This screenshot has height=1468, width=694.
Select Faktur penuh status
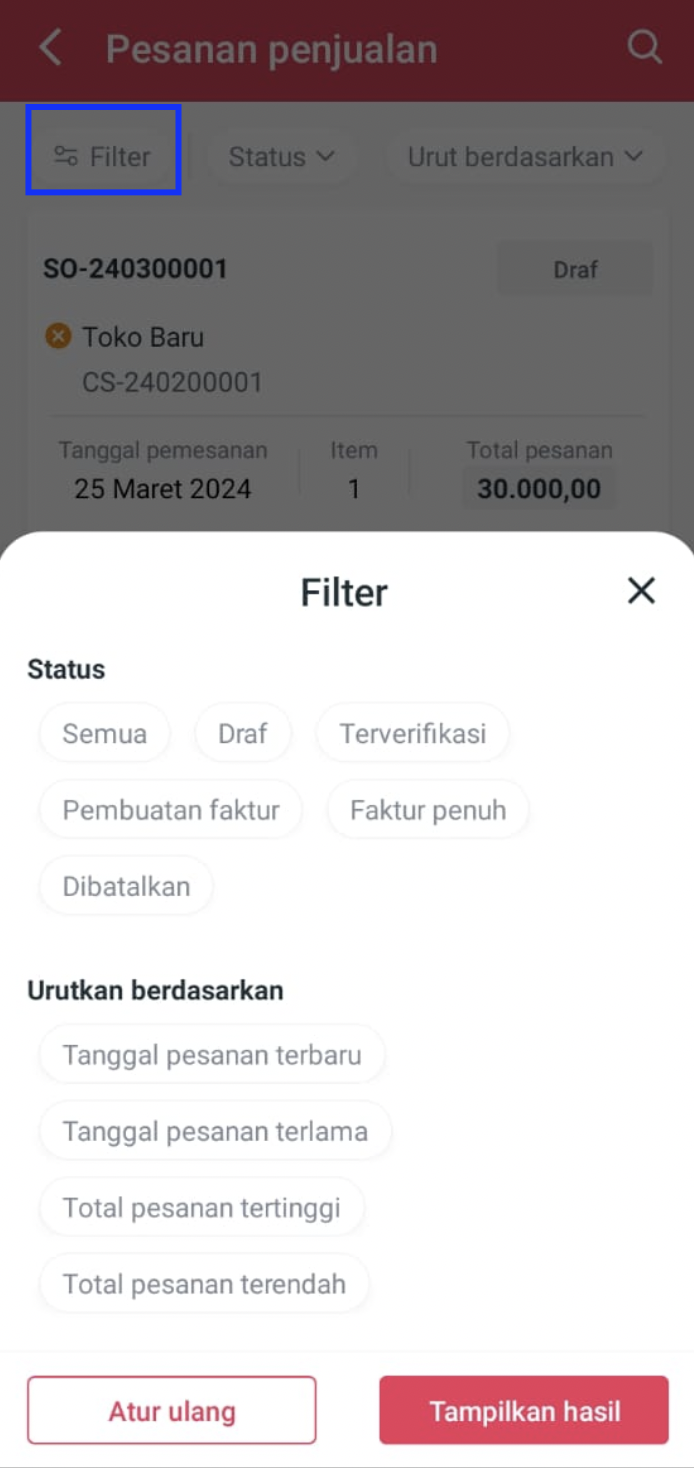point(428,810)
